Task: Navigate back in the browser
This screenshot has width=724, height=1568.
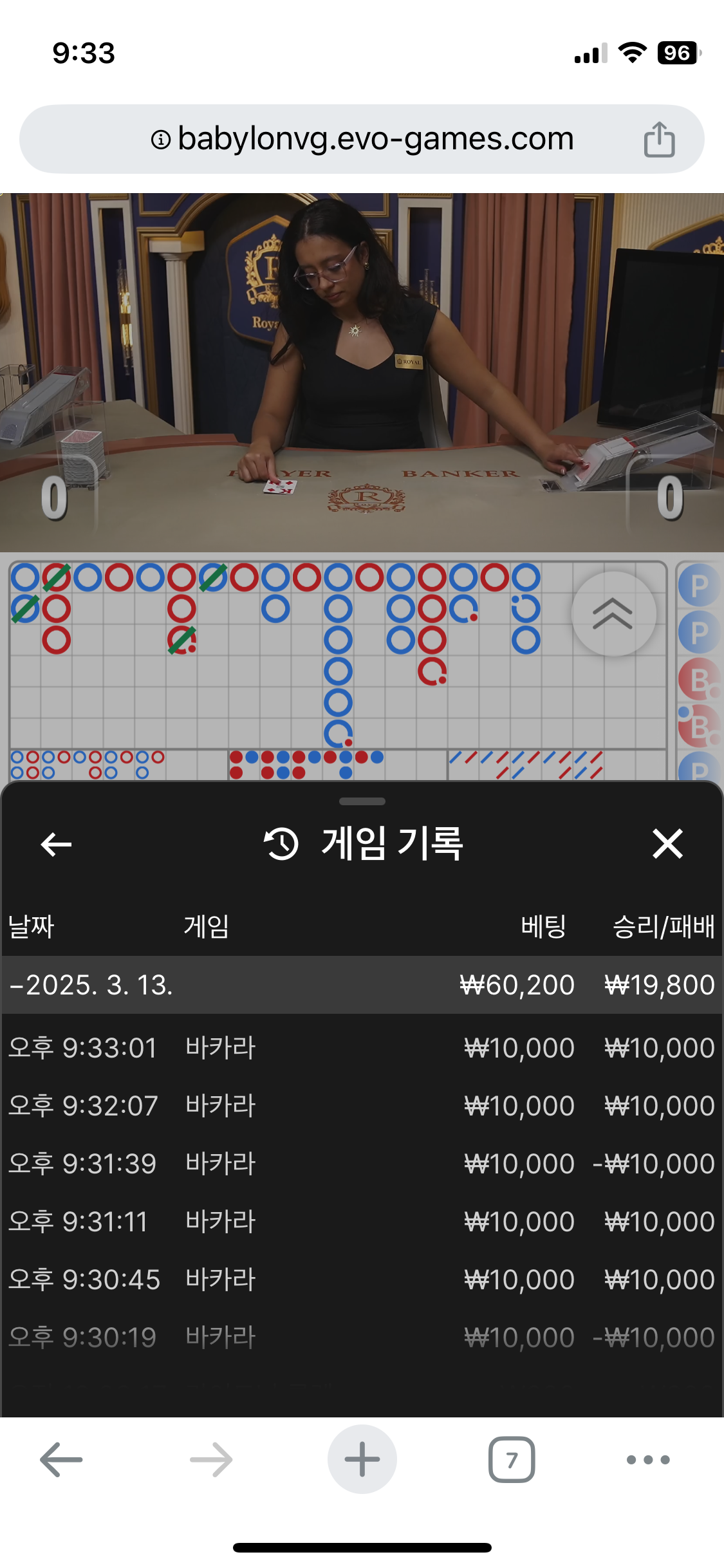Action: [x=61, y=1459]
